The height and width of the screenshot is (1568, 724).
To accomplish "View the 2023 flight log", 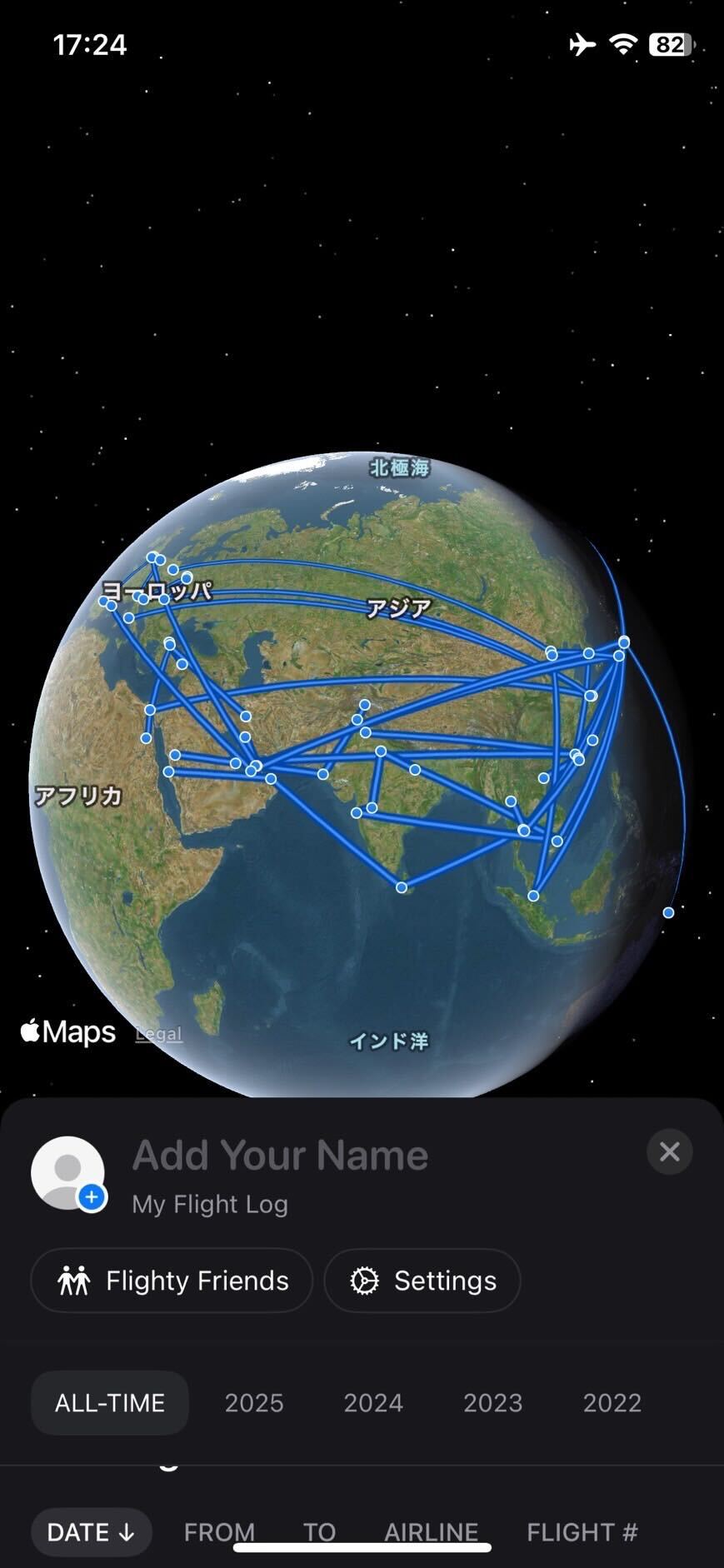I will coord(492,1403).
